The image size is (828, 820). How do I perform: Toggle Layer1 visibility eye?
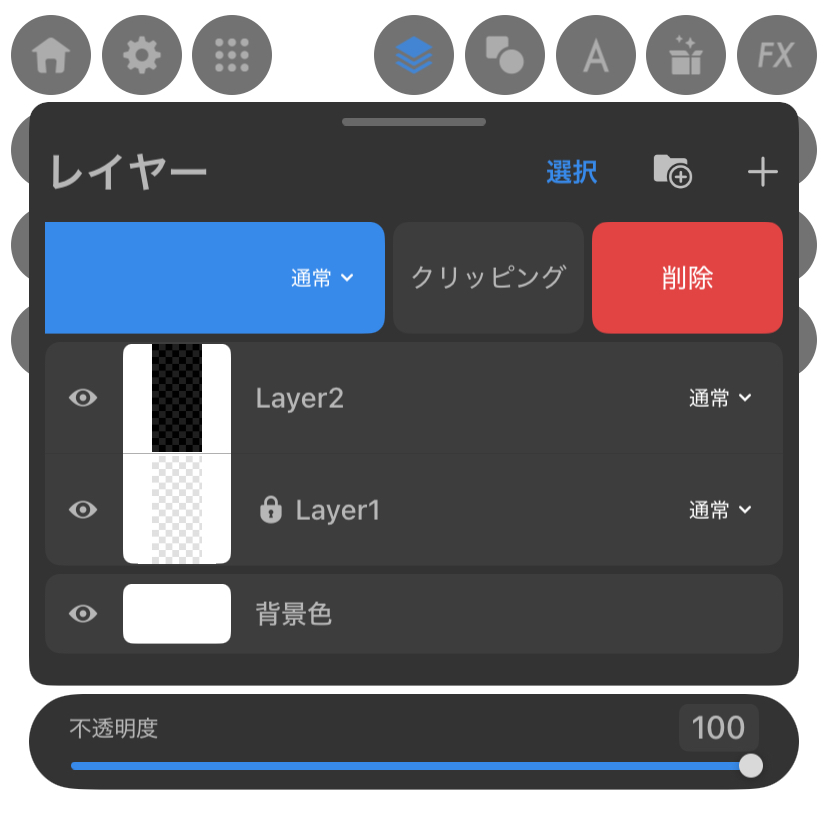pyautogui.click(x=83, y=510)
